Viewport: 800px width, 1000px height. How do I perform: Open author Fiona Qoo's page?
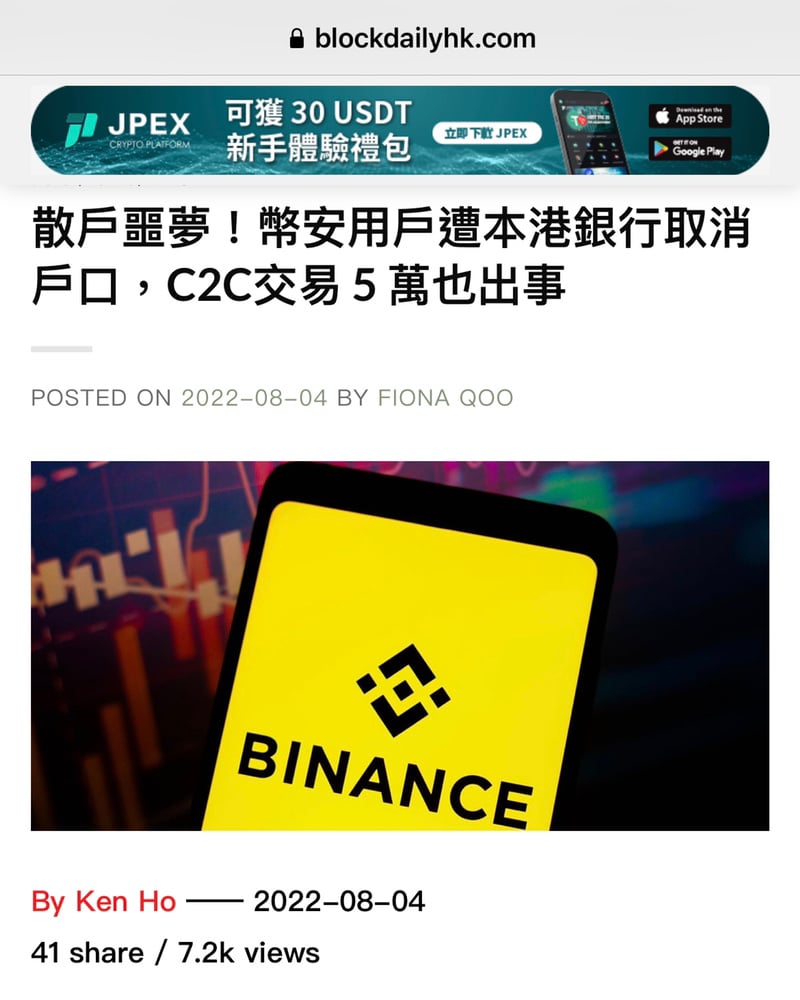445,398
